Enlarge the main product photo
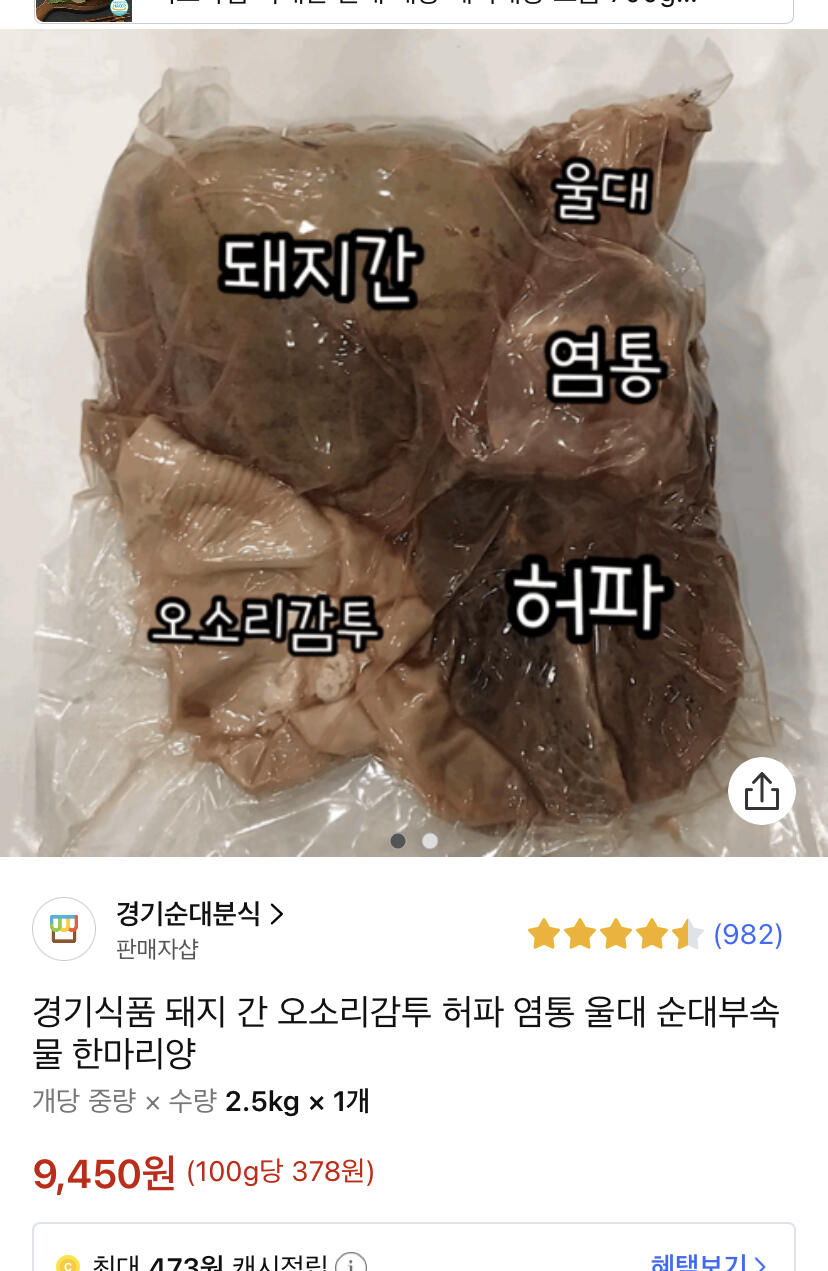This screenshot has width=828, height=1271. click(x=414, y=442)
